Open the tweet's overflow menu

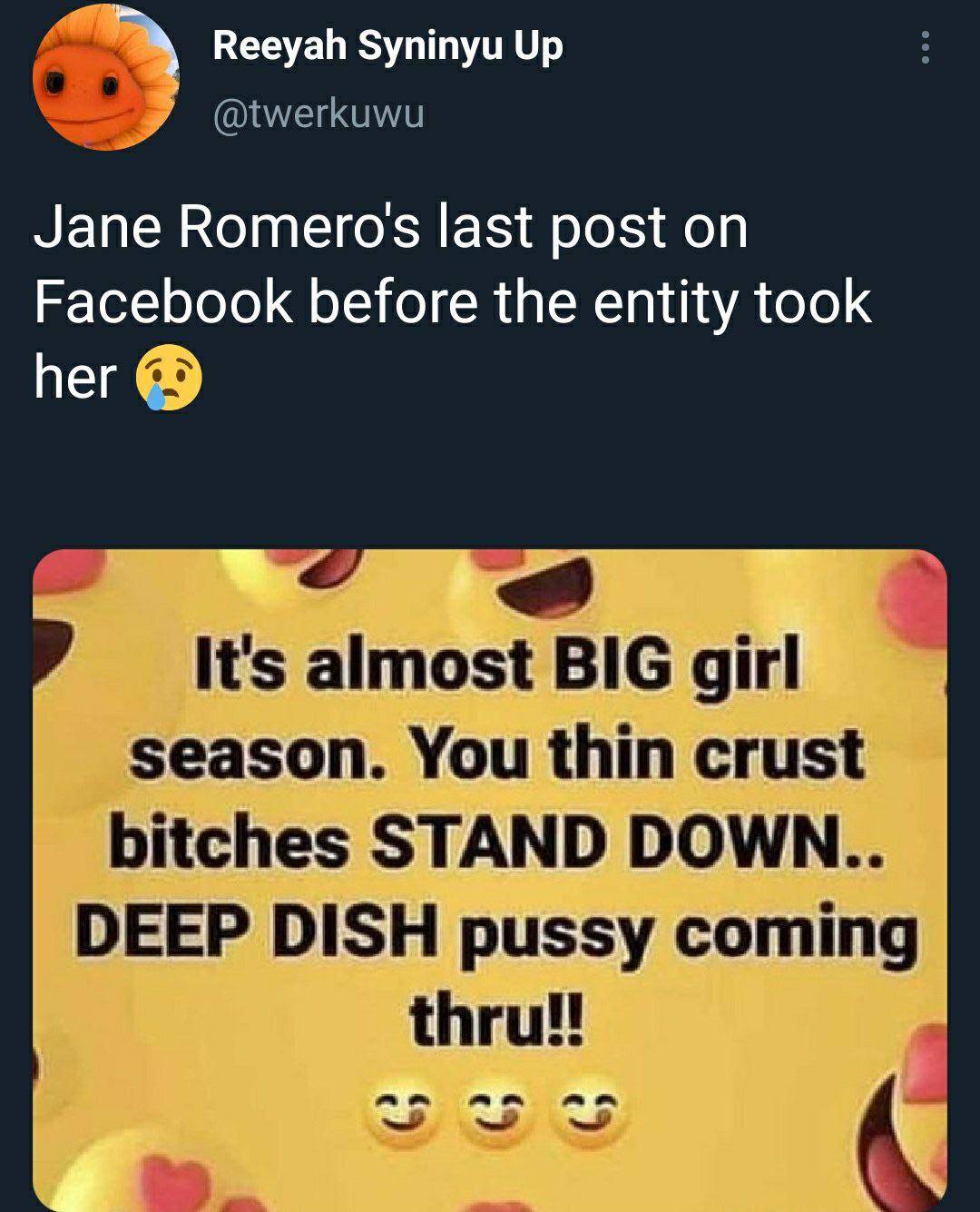click(x=925, y=47)
